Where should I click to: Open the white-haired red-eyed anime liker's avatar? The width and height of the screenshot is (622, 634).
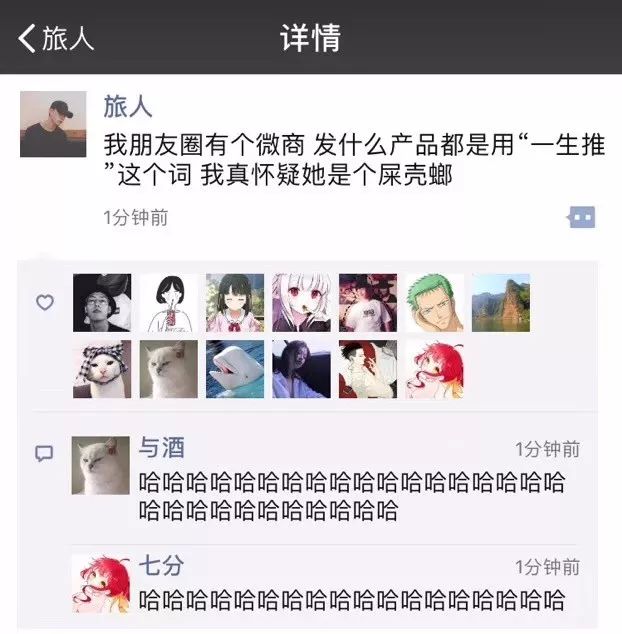(301, 302)
